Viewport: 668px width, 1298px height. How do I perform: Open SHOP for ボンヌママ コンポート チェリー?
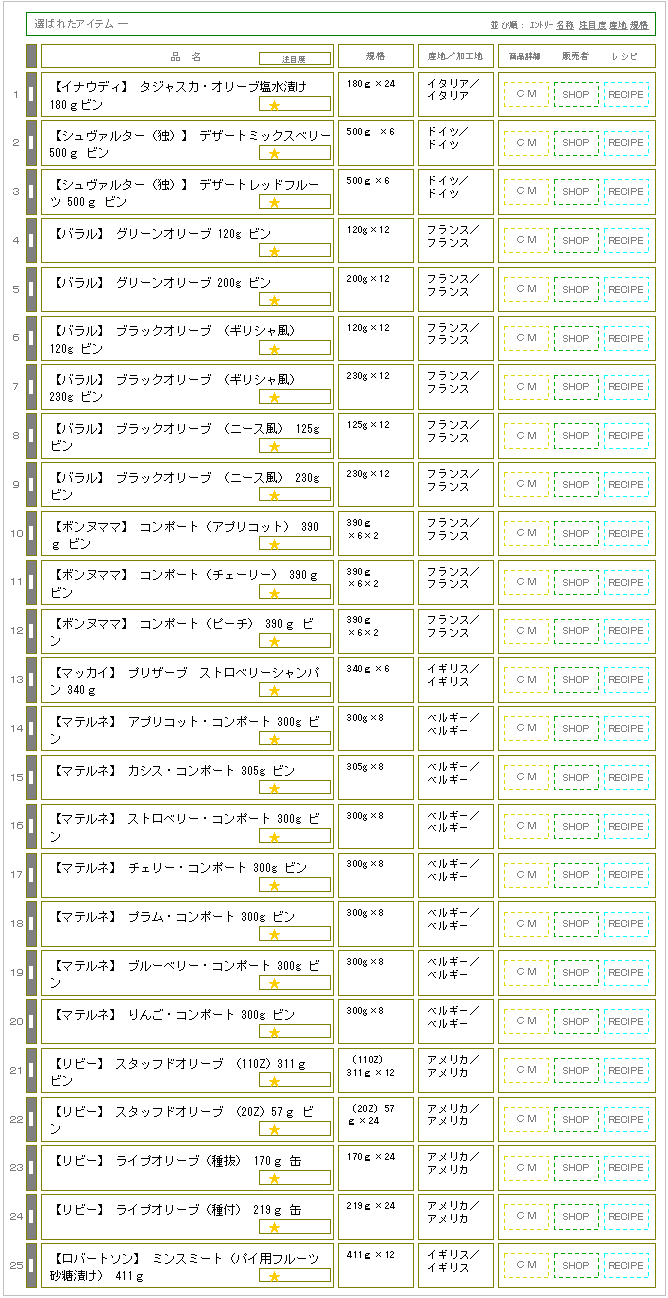click(x=576, y=583)
